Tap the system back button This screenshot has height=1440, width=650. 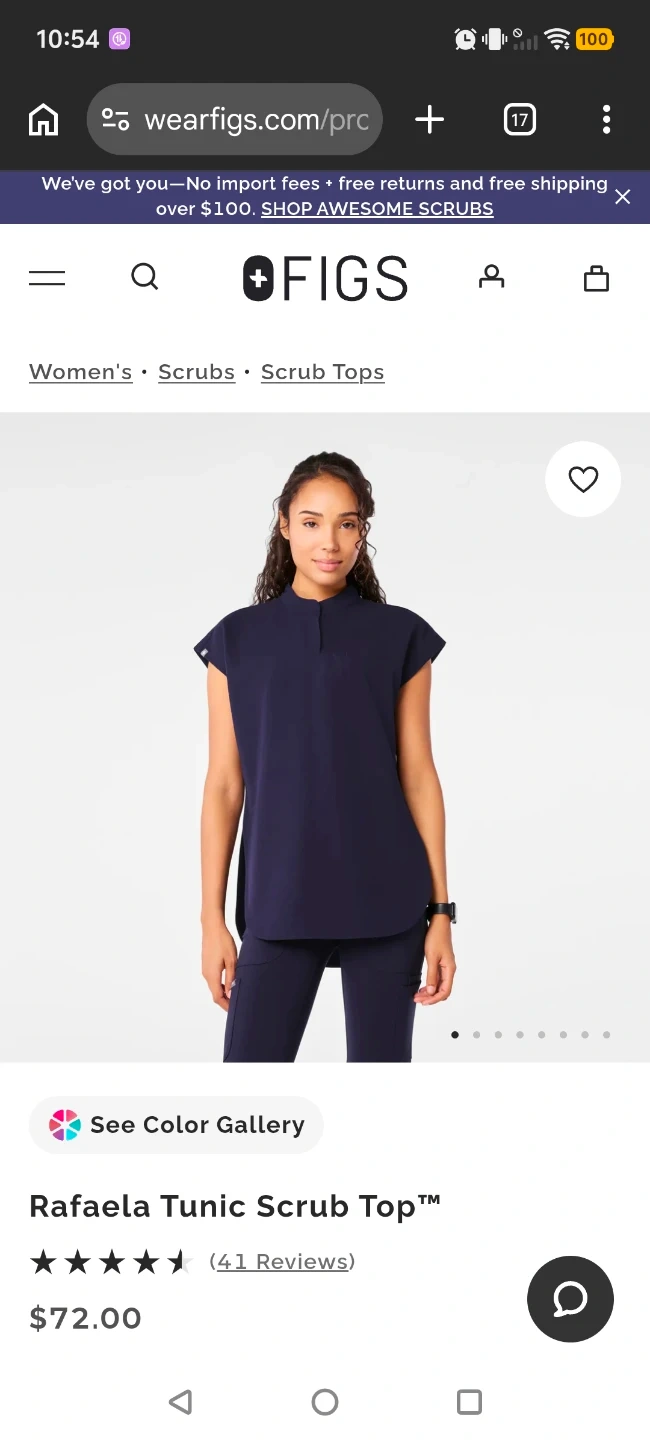(180, 1402)
